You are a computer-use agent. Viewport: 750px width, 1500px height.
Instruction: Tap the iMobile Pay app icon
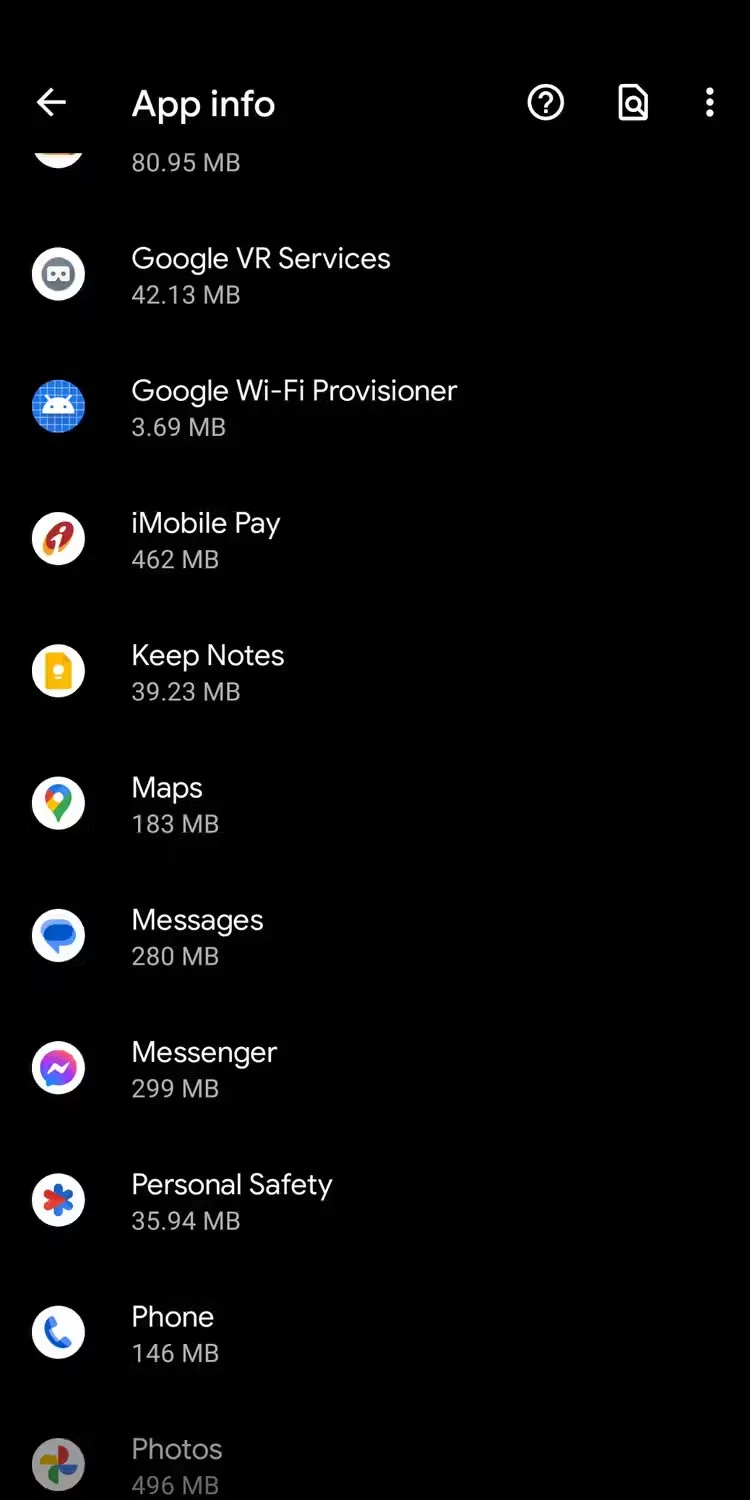pos(58,538)
